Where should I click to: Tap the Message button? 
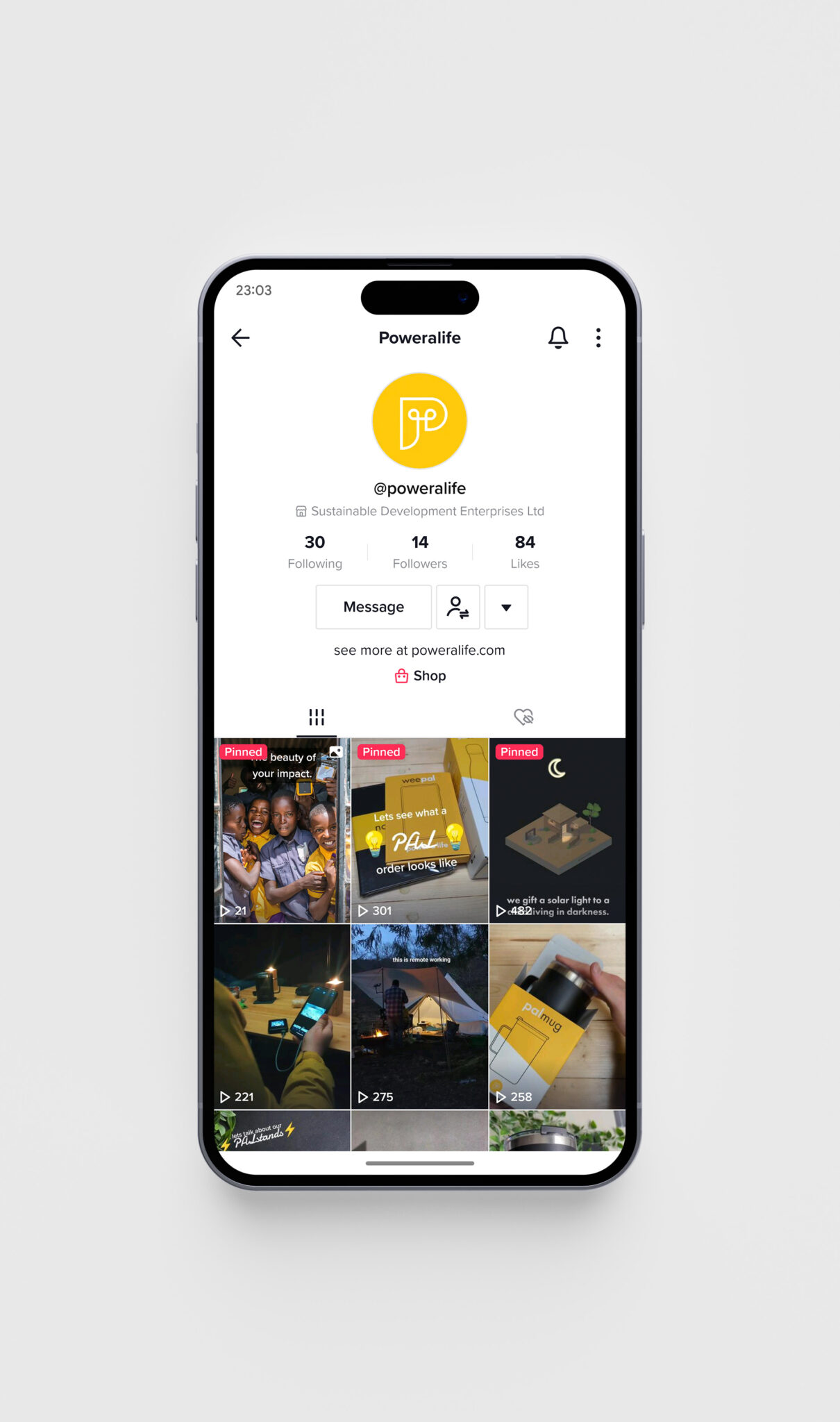point(373,607)
